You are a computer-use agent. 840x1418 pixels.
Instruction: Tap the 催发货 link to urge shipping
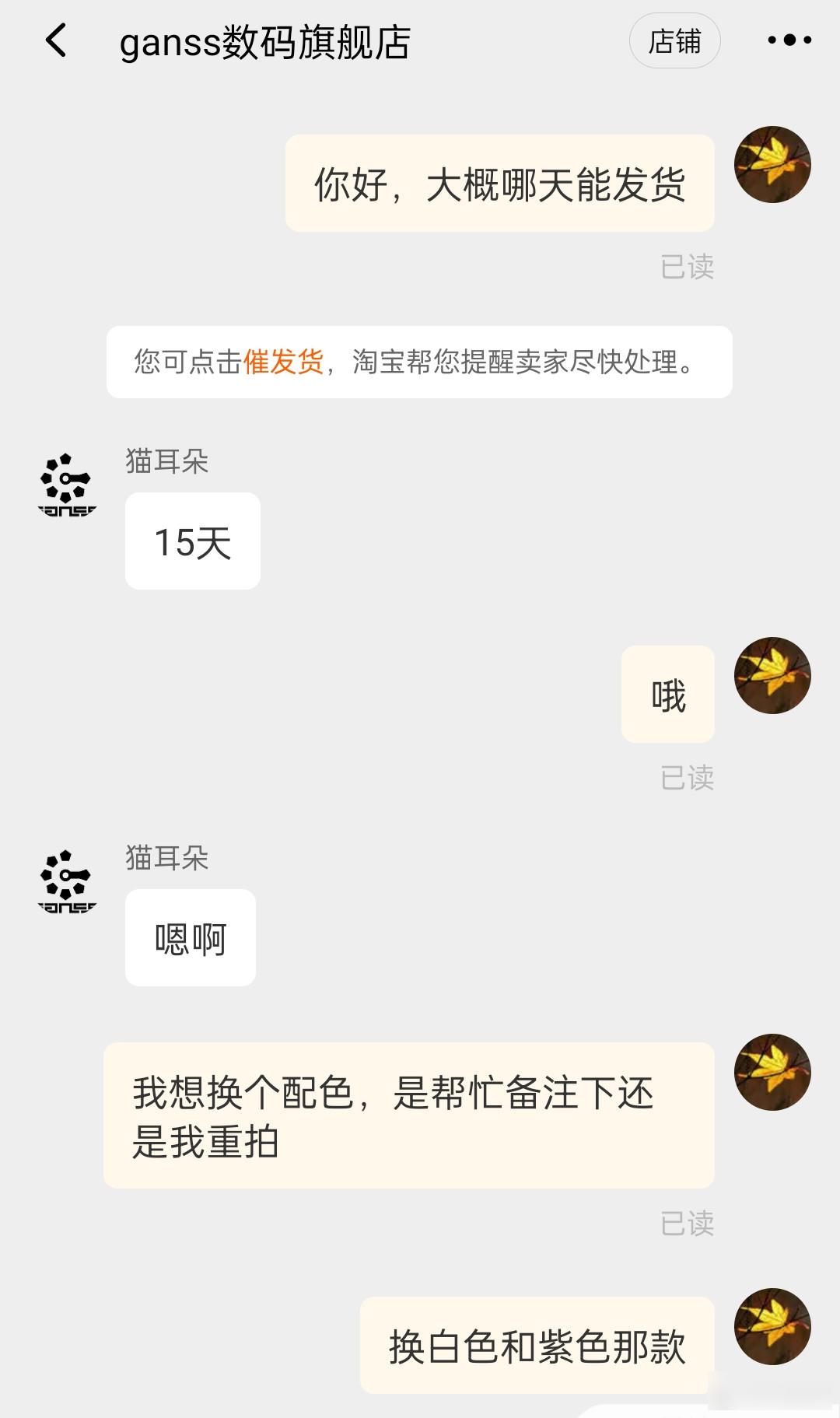[283, 362]
